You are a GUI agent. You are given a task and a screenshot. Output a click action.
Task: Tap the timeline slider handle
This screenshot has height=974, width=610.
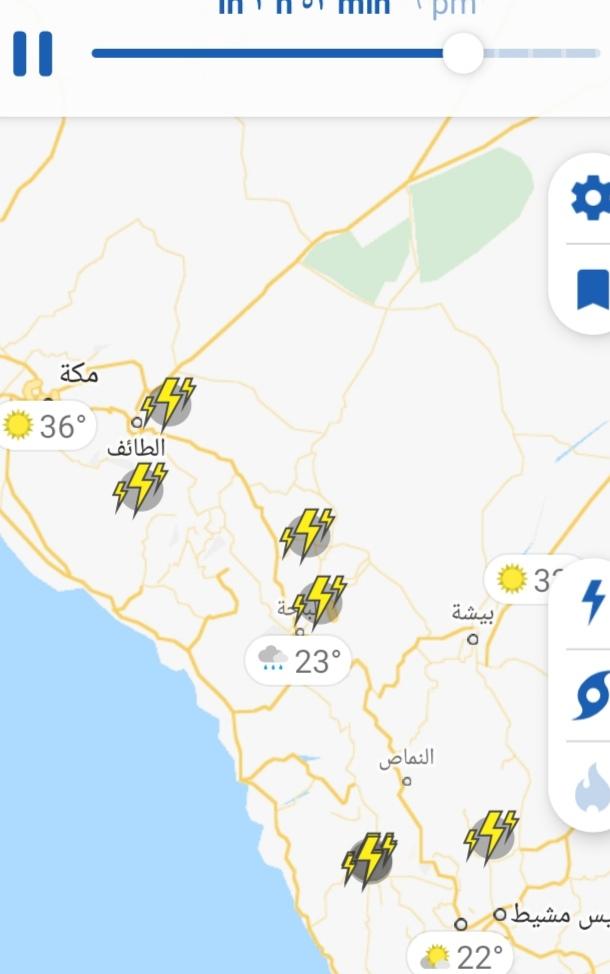click(x=462, y=53)
